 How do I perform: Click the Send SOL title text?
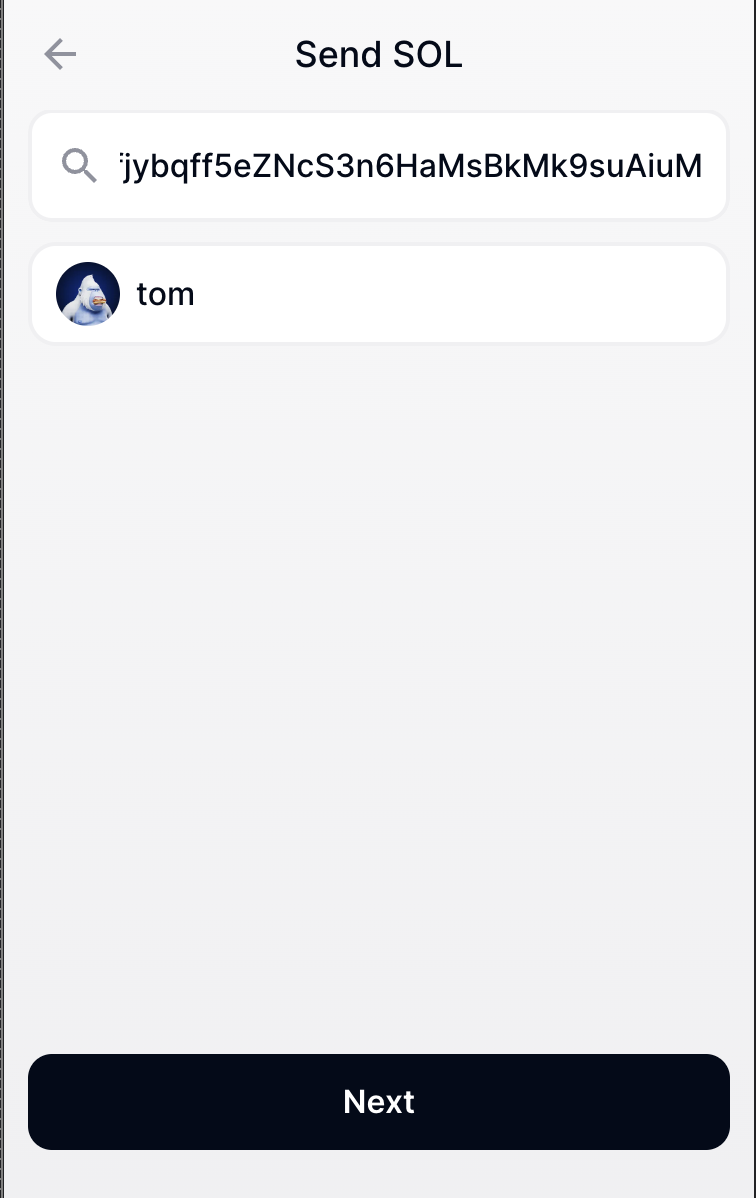pyautogui.click(x=378, y=54)
